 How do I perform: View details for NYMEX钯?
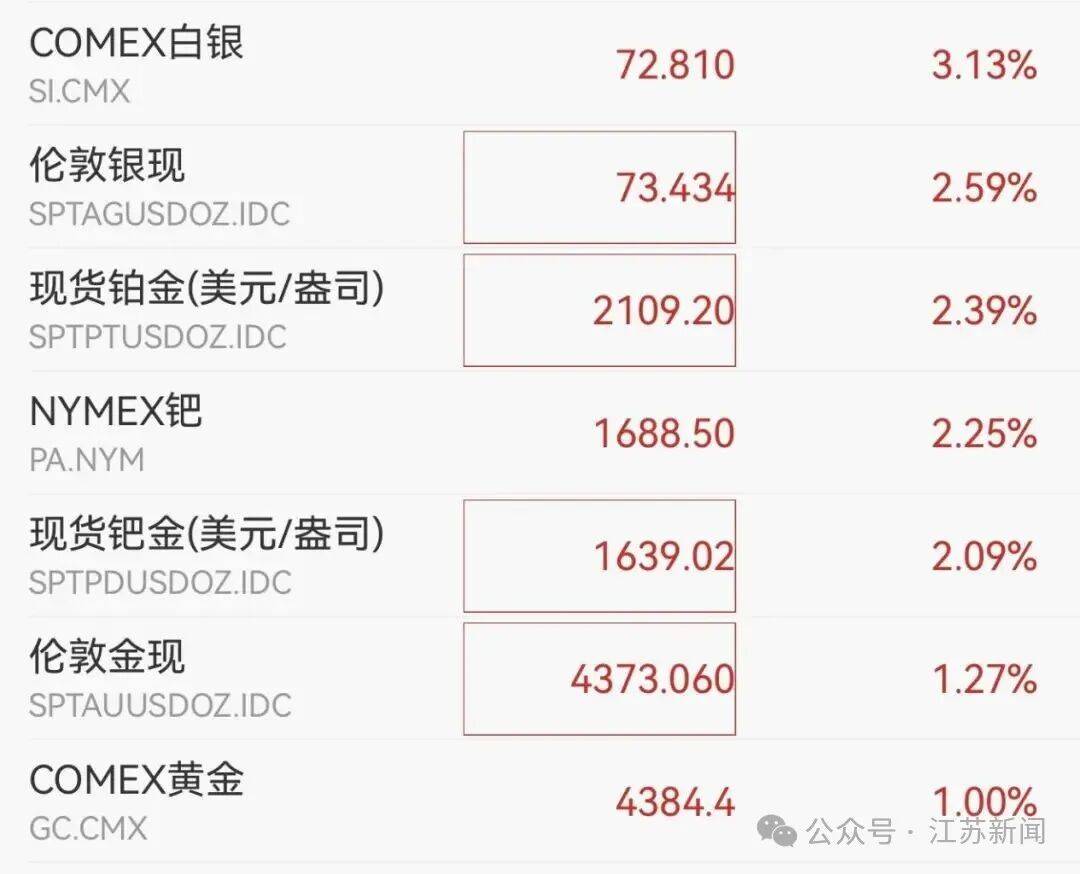(x=540, y=433)
